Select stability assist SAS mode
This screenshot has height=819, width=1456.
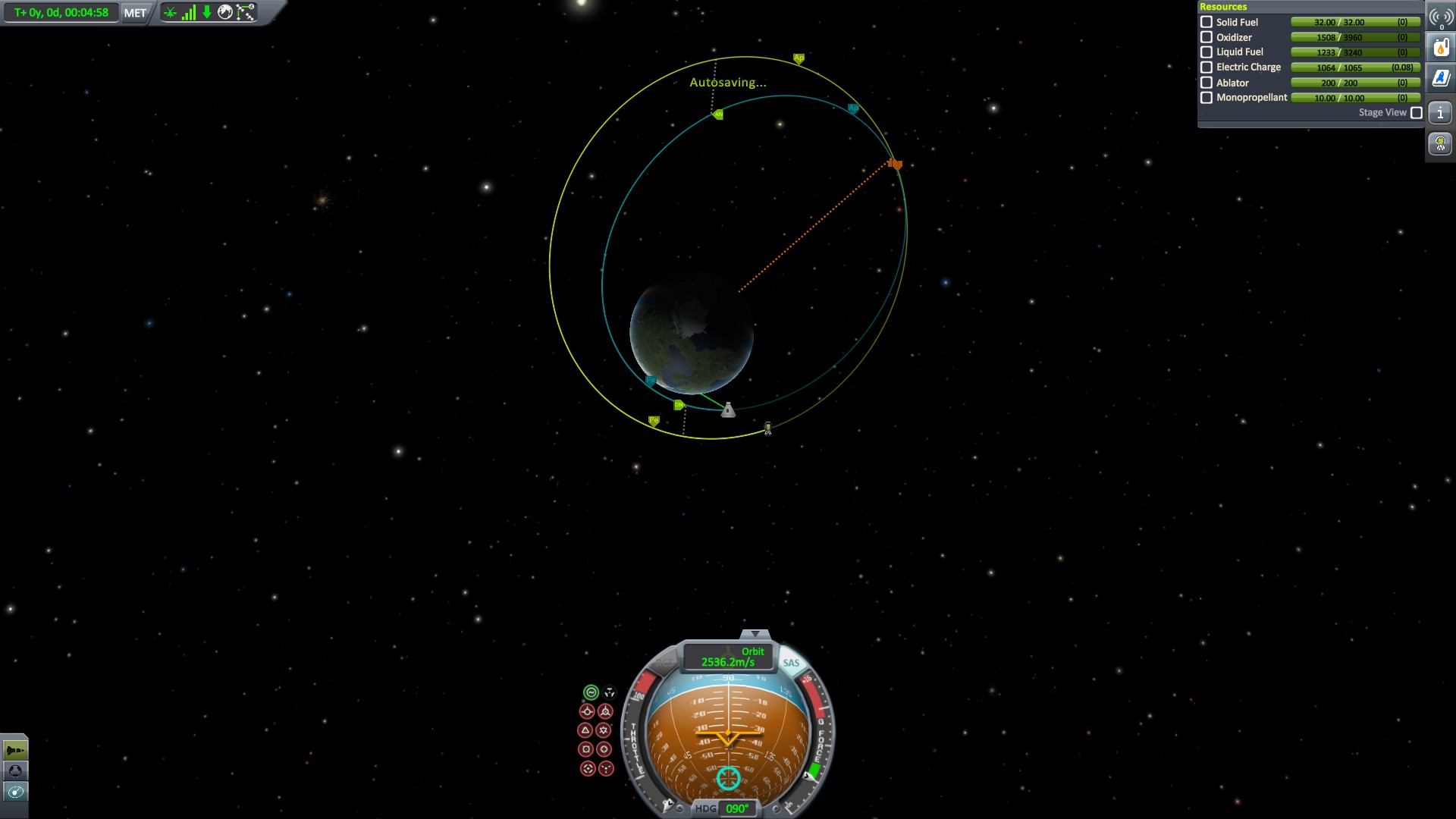click(x=591, y=692)
